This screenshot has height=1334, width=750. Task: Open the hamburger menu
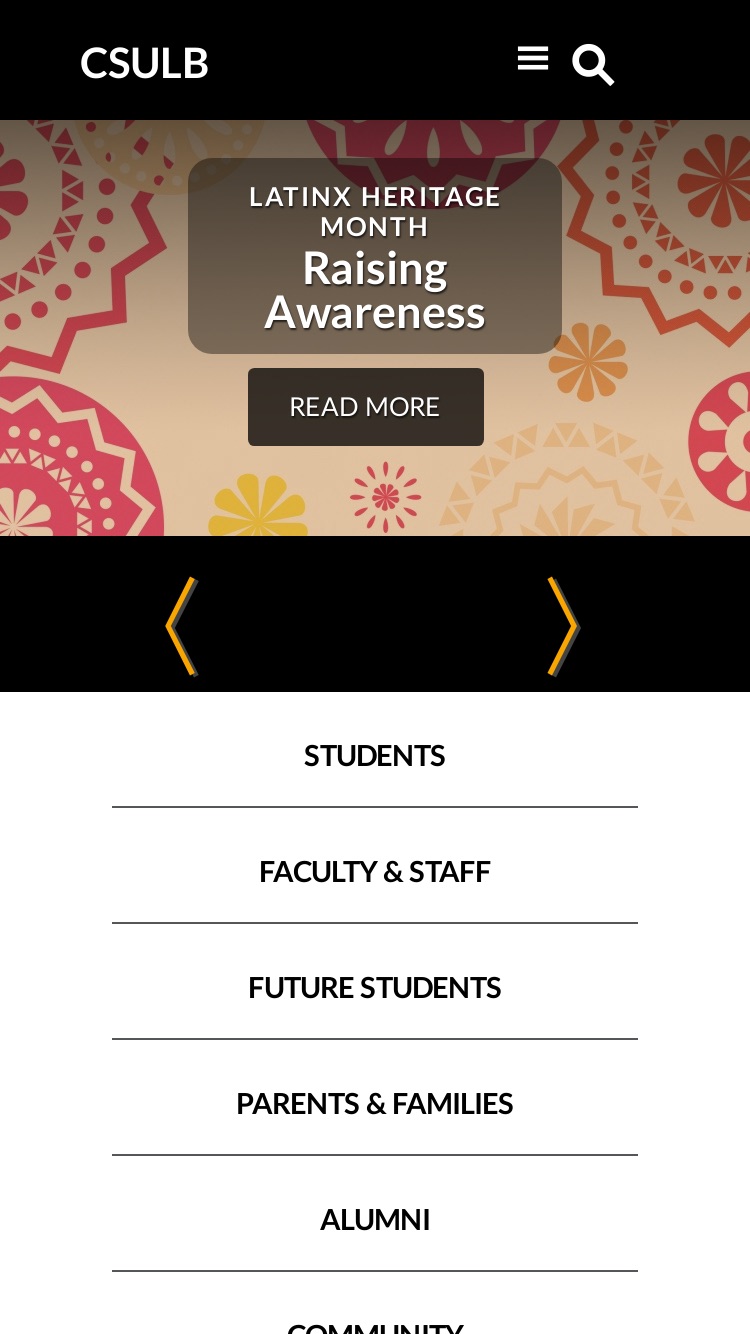[533, 59]
